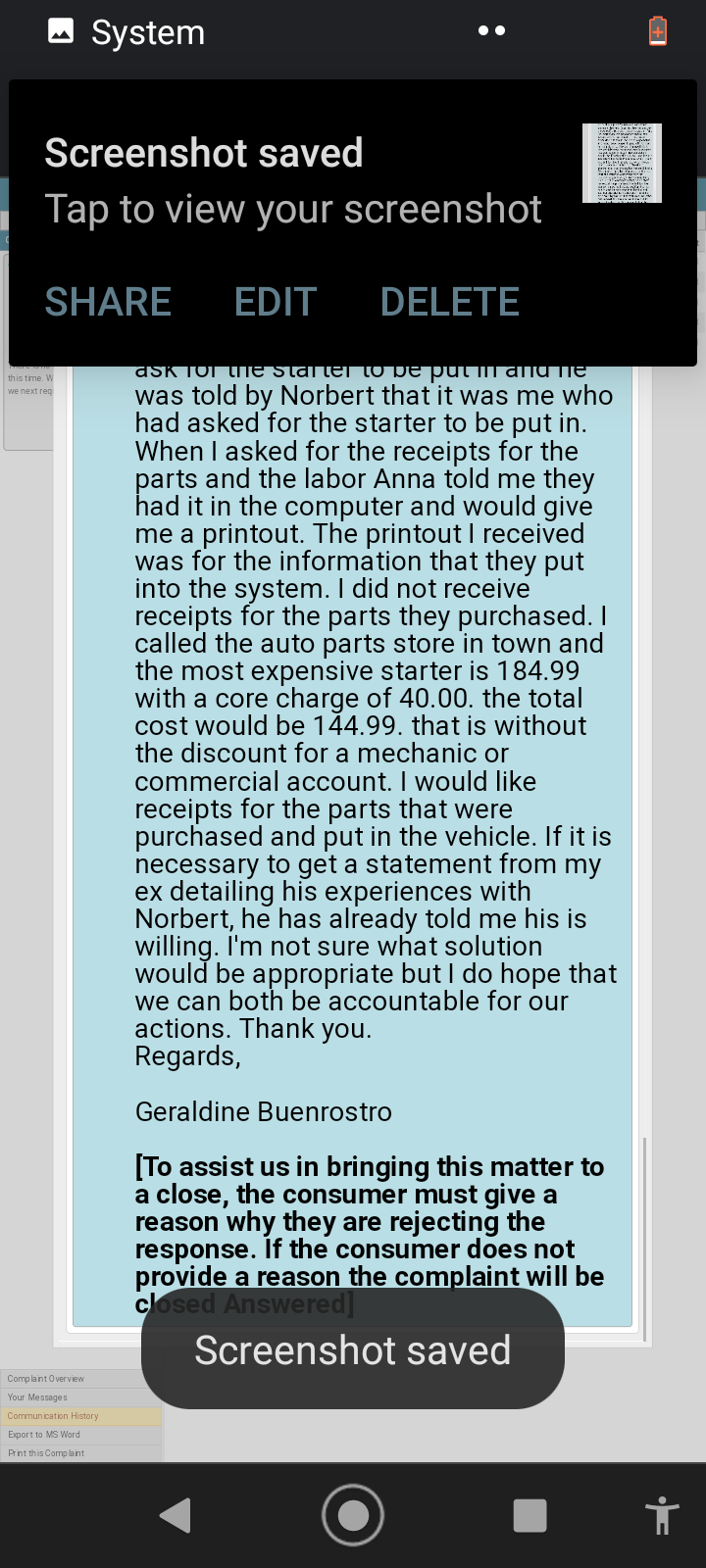Edit the saved screenshot

pos(276,302)
